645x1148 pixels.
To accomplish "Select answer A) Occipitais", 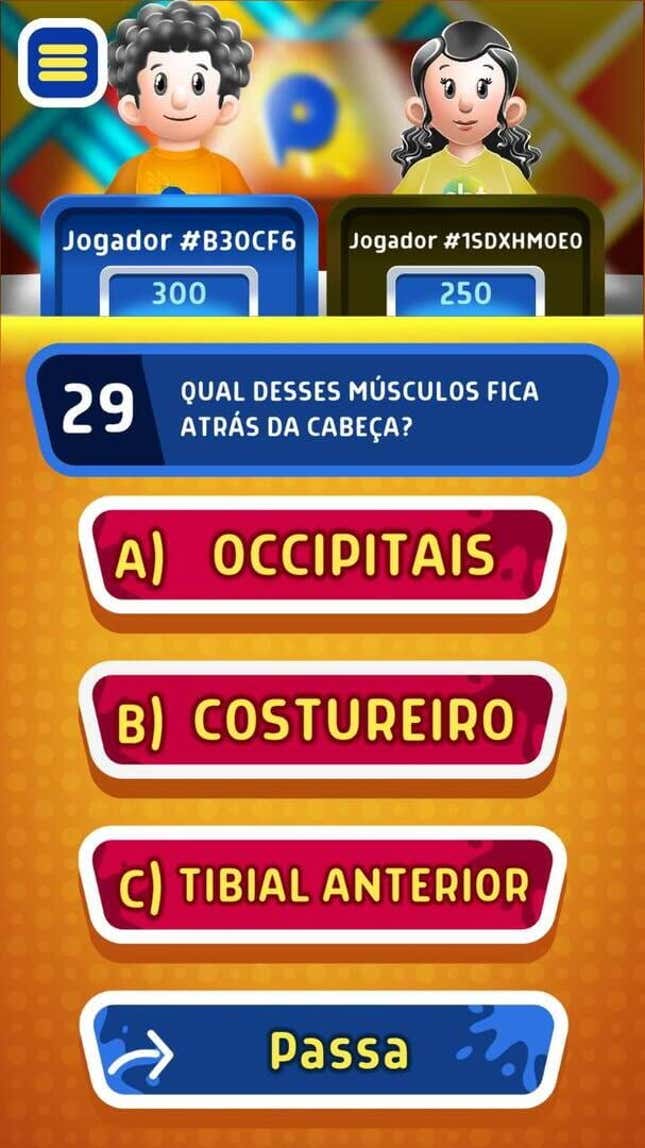I will pyautogui.click(x=322, y=555).
